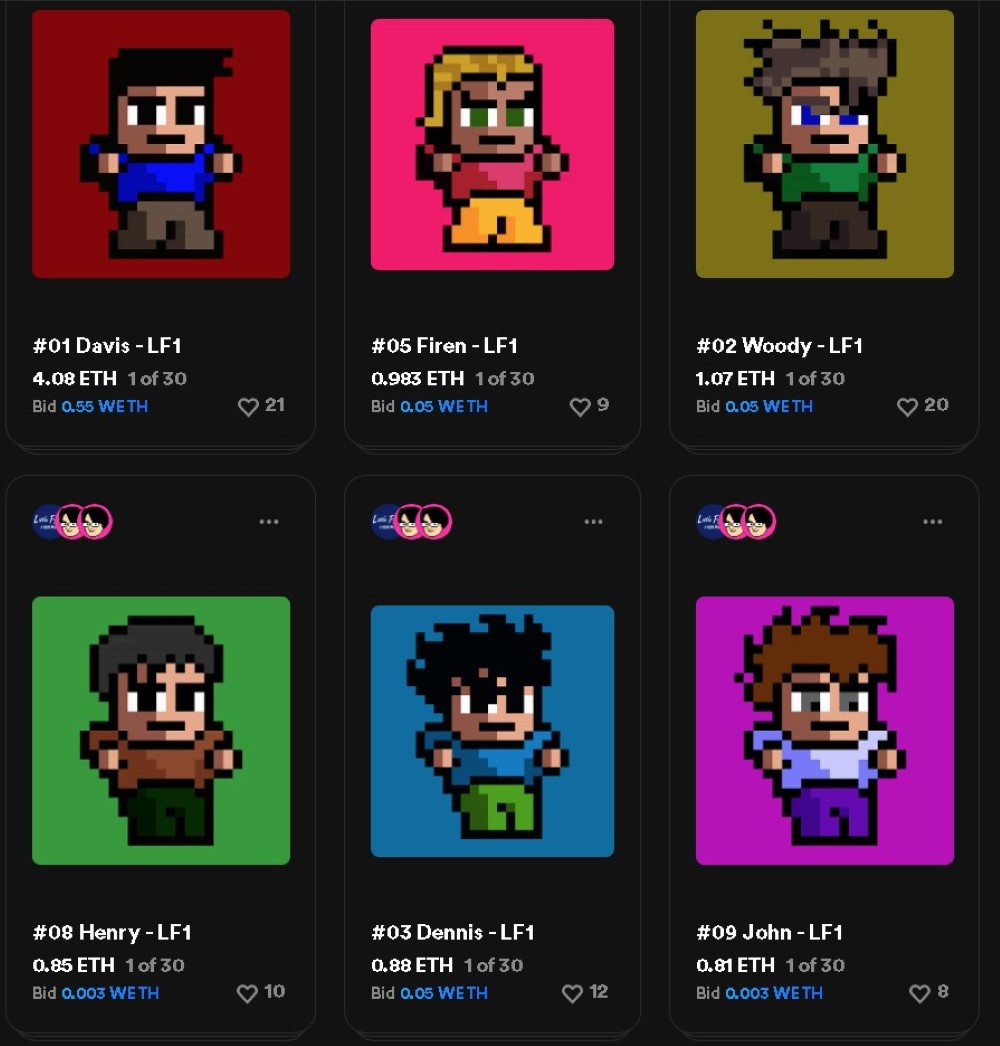Viewport: 1000px width, 1046px height.
Task: Like the #09 John - LF1 item
Action: [x=919, y=993]
